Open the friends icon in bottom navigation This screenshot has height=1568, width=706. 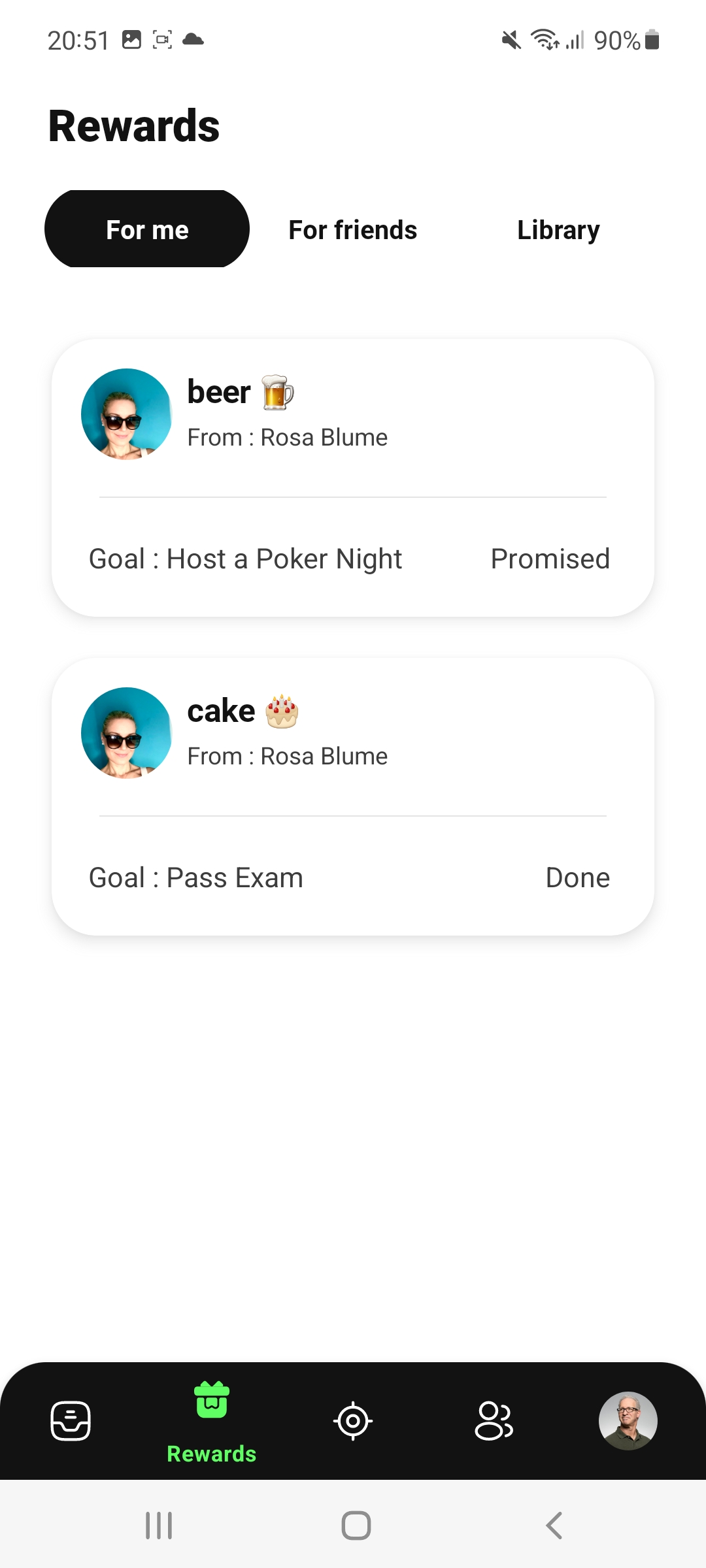point(494,1421)
